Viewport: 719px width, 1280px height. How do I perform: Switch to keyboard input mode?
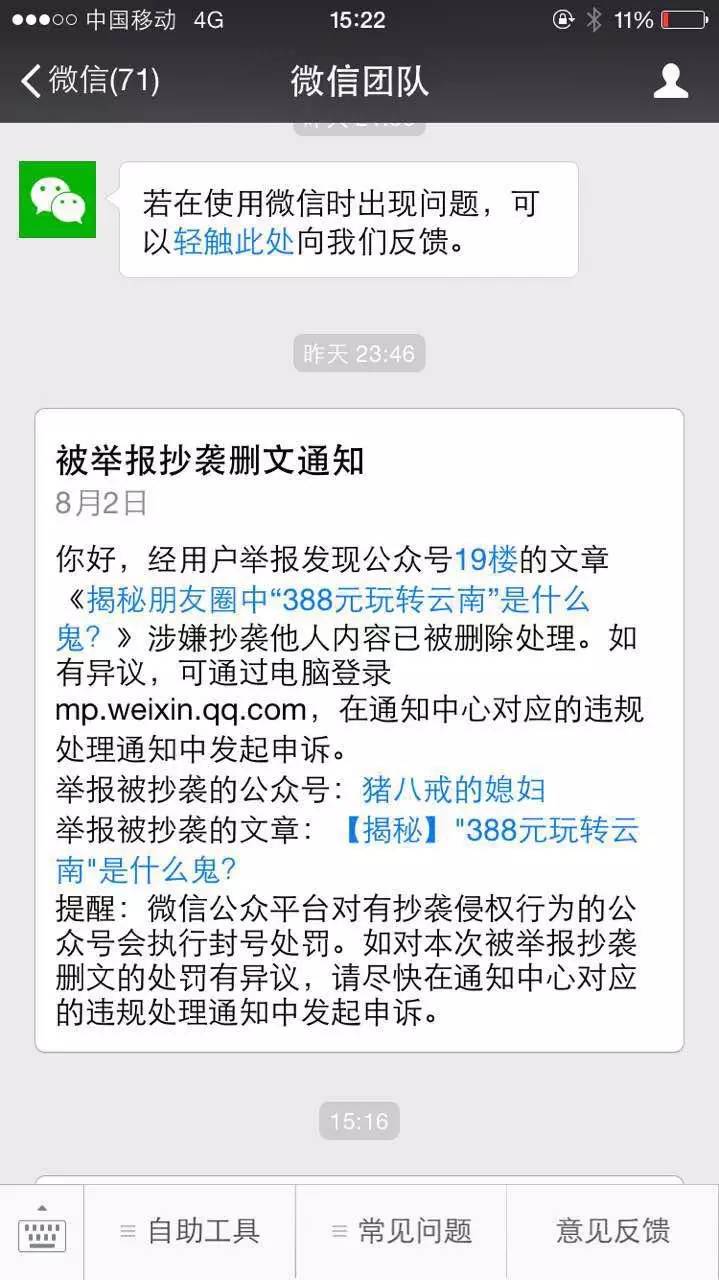pos(42,1231)
